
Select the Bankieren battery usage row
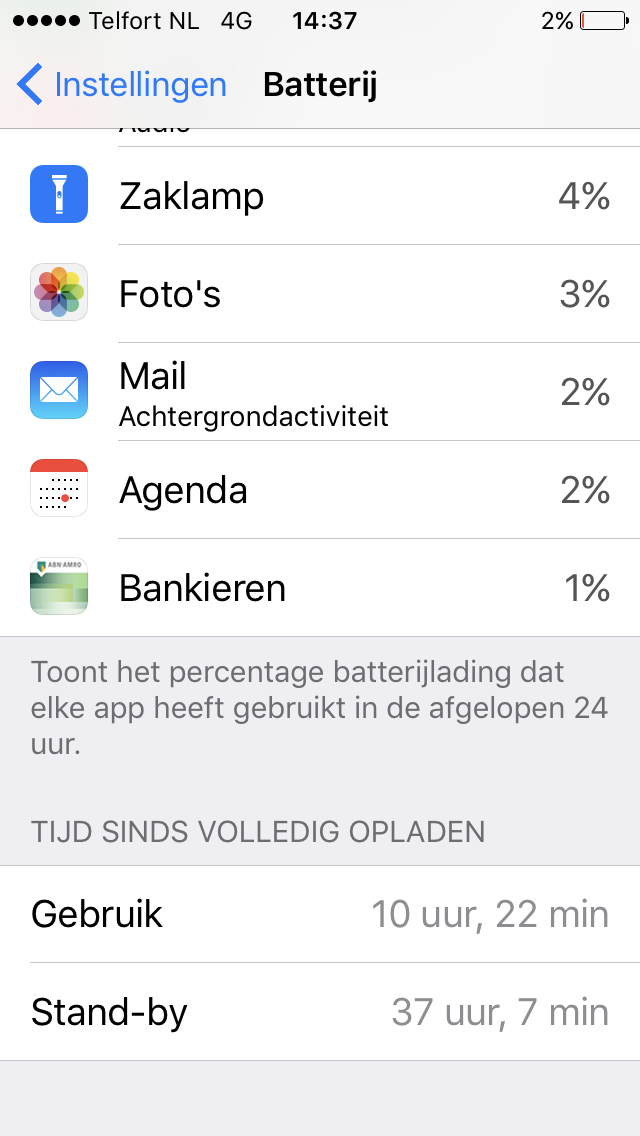pyautogui.click(x=320, y=588)
